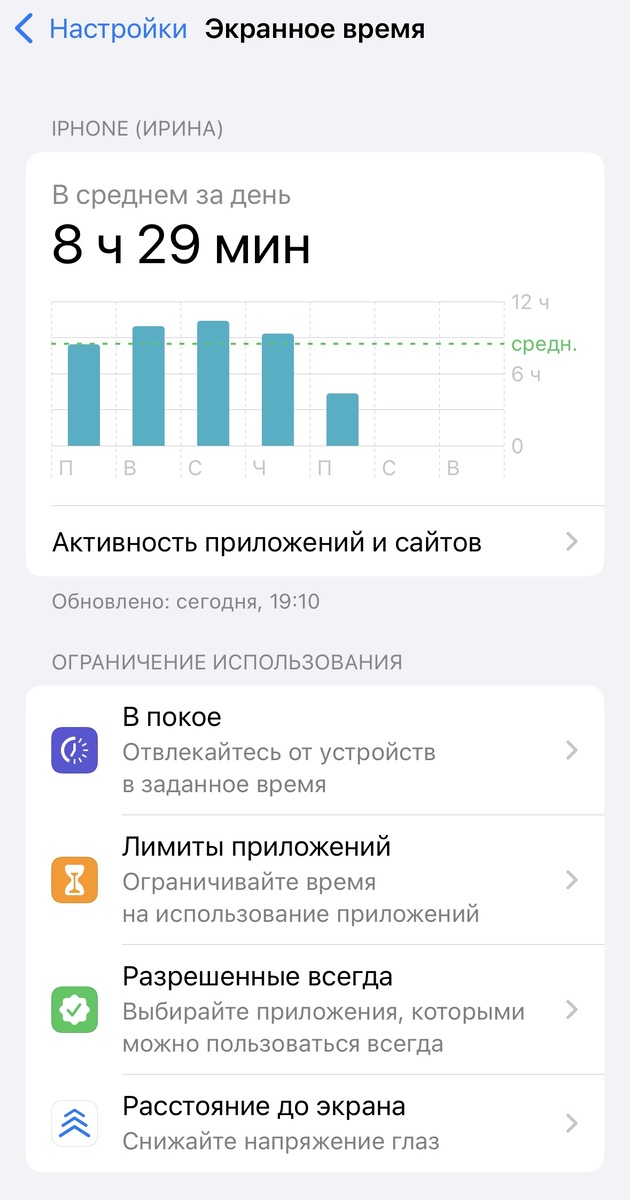
Task: Go back to Настройки
Action: [x=101, y=30]
